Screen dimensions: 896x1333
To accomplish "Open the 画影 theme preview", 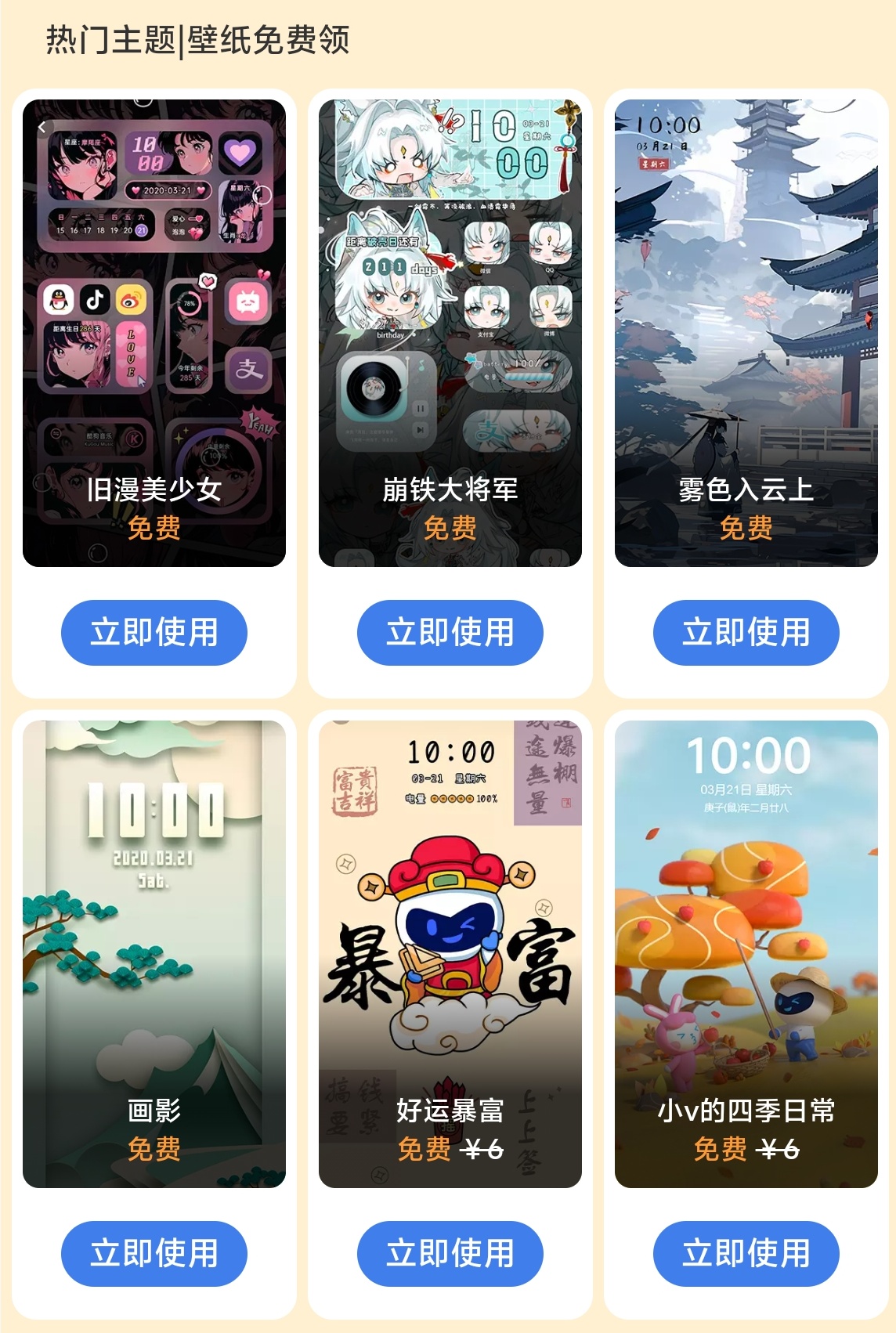I will (x=154, y=953).
